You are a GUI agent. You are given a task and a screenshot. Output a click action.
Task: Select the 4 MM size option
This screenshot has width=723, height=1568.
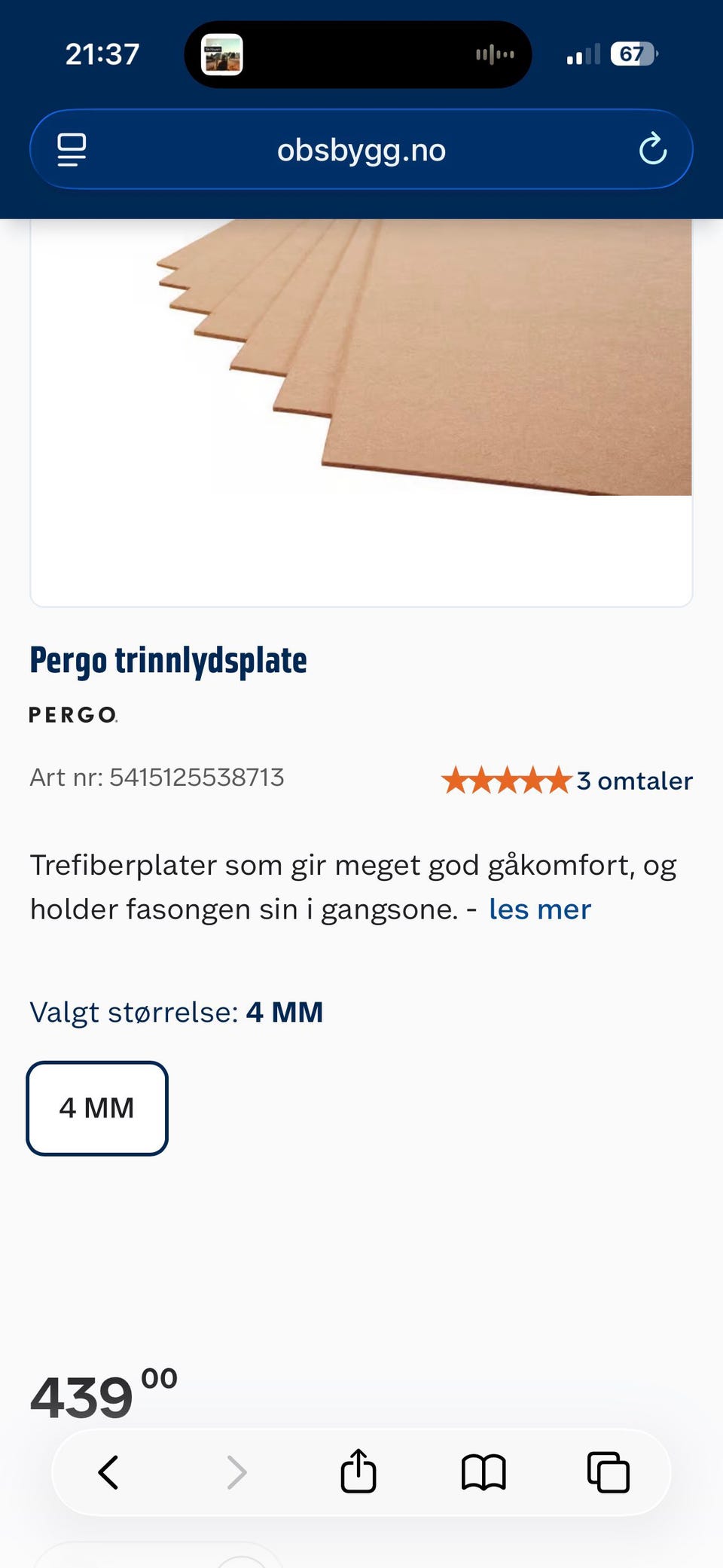pyautogui.click(x=96, y=1108)
